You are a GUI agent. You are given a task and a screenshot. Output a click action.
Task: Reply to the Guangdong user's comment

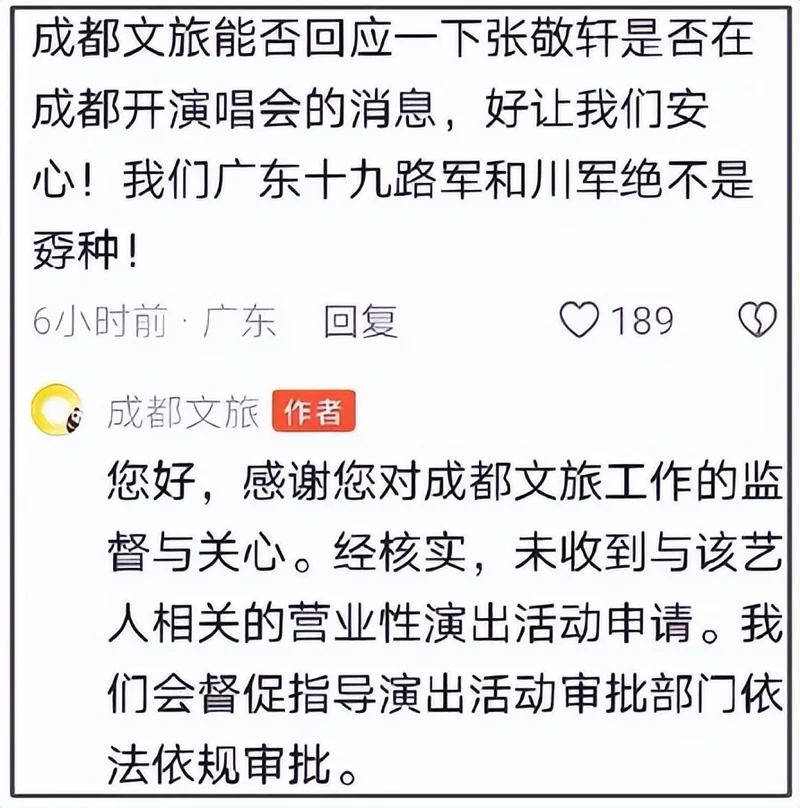360,321
